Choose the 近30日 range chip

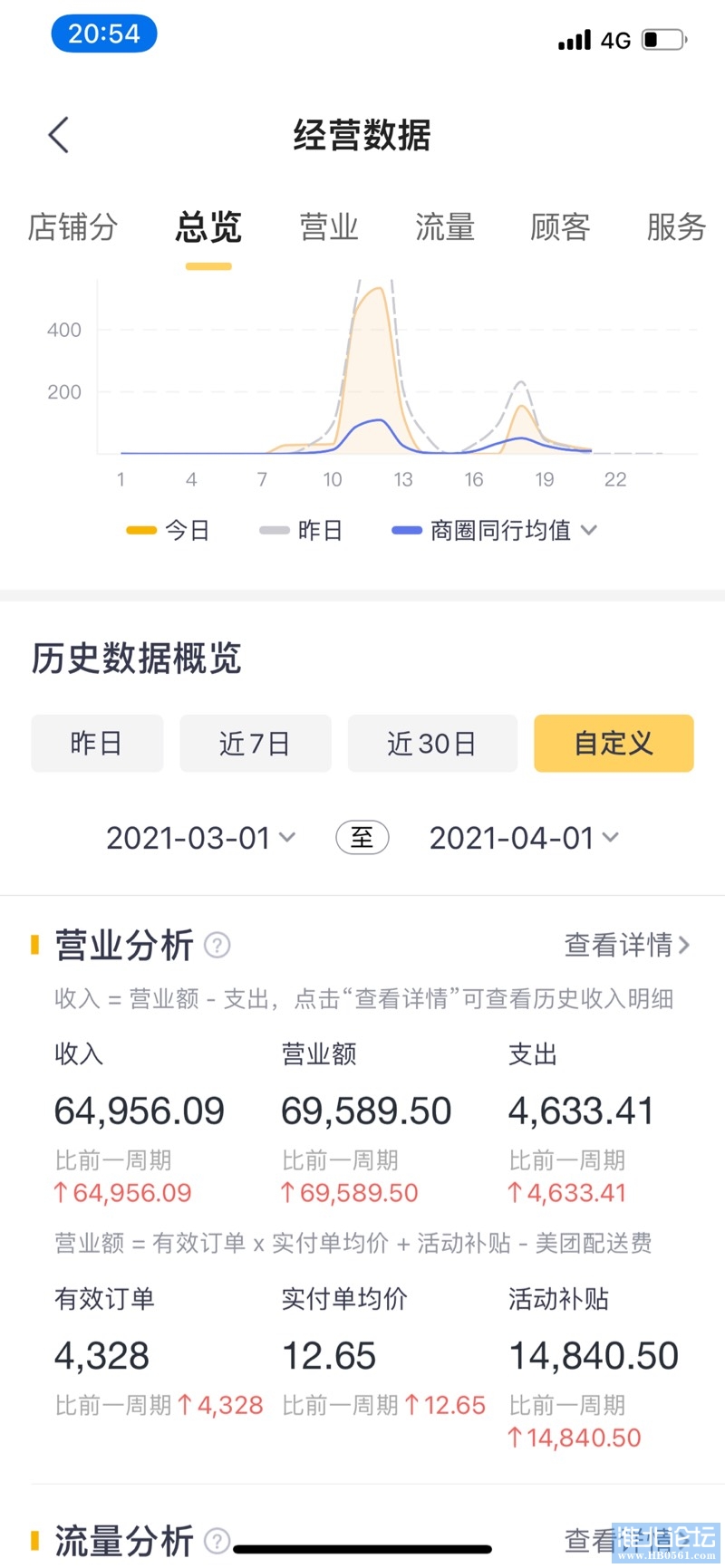point(432,744)
